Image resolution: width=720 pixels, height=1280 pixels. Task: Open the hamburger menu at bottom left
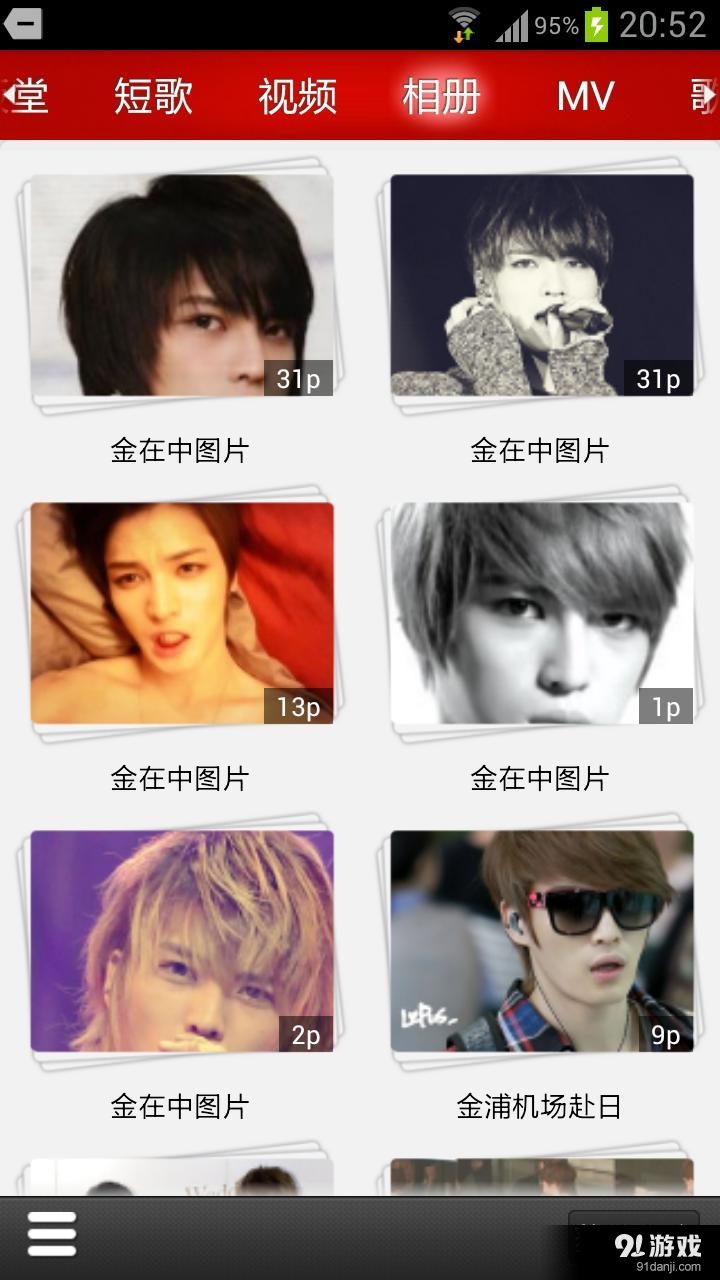[x=52, y=1233]
